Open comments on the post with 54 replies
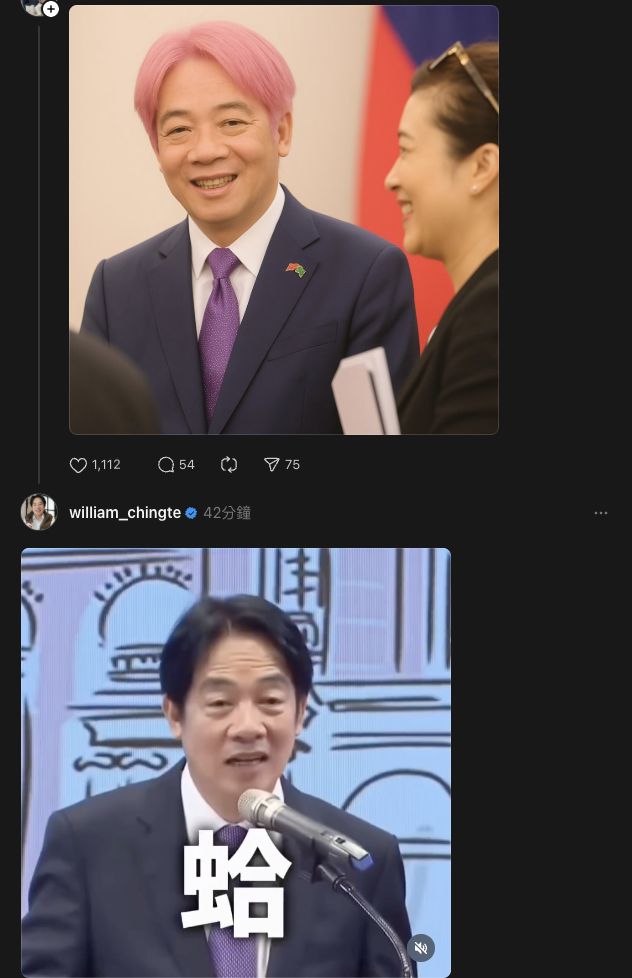 tap(166, 465)
